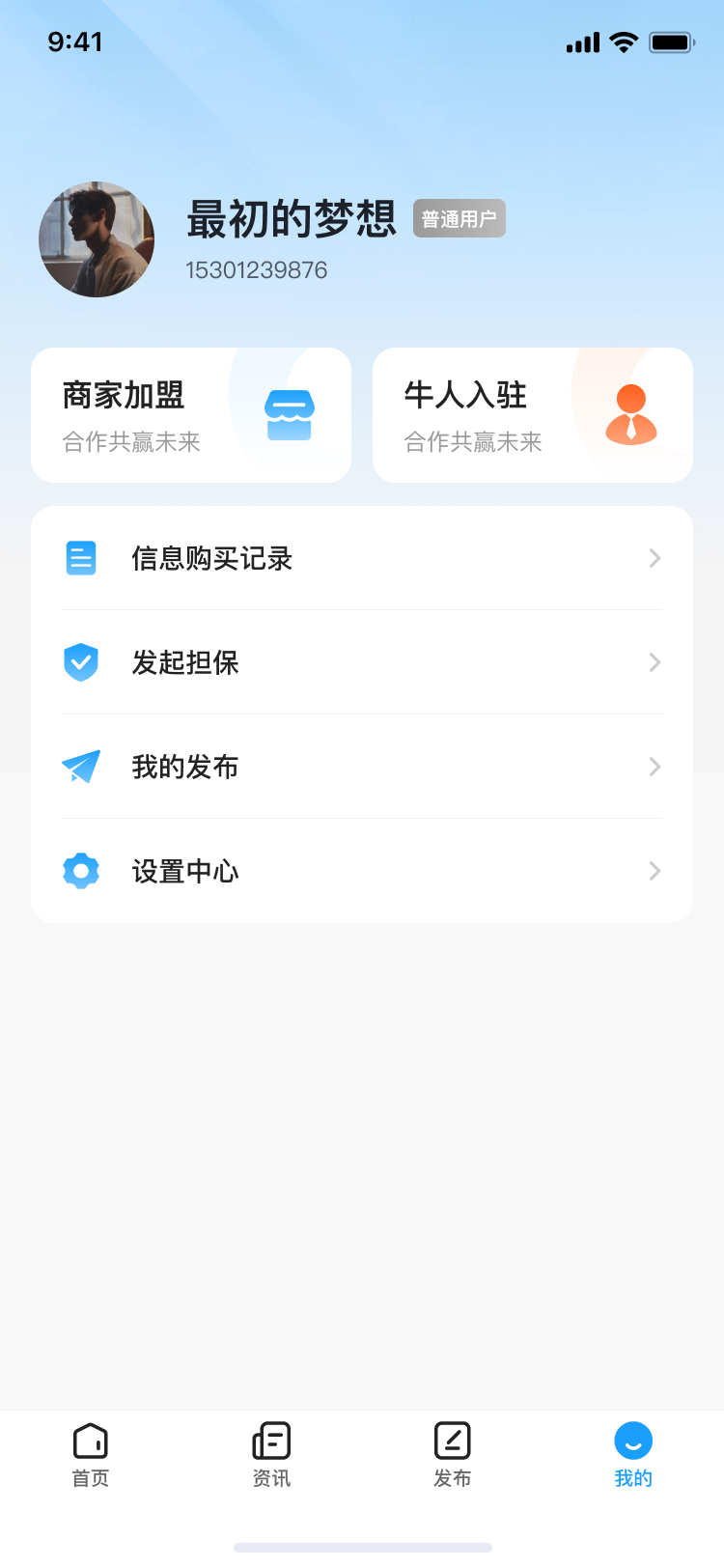Tap the 普通用户 membership badge
Viewport: 724px width, 1568px height.
pyautogui.click(x=459, y=219)
